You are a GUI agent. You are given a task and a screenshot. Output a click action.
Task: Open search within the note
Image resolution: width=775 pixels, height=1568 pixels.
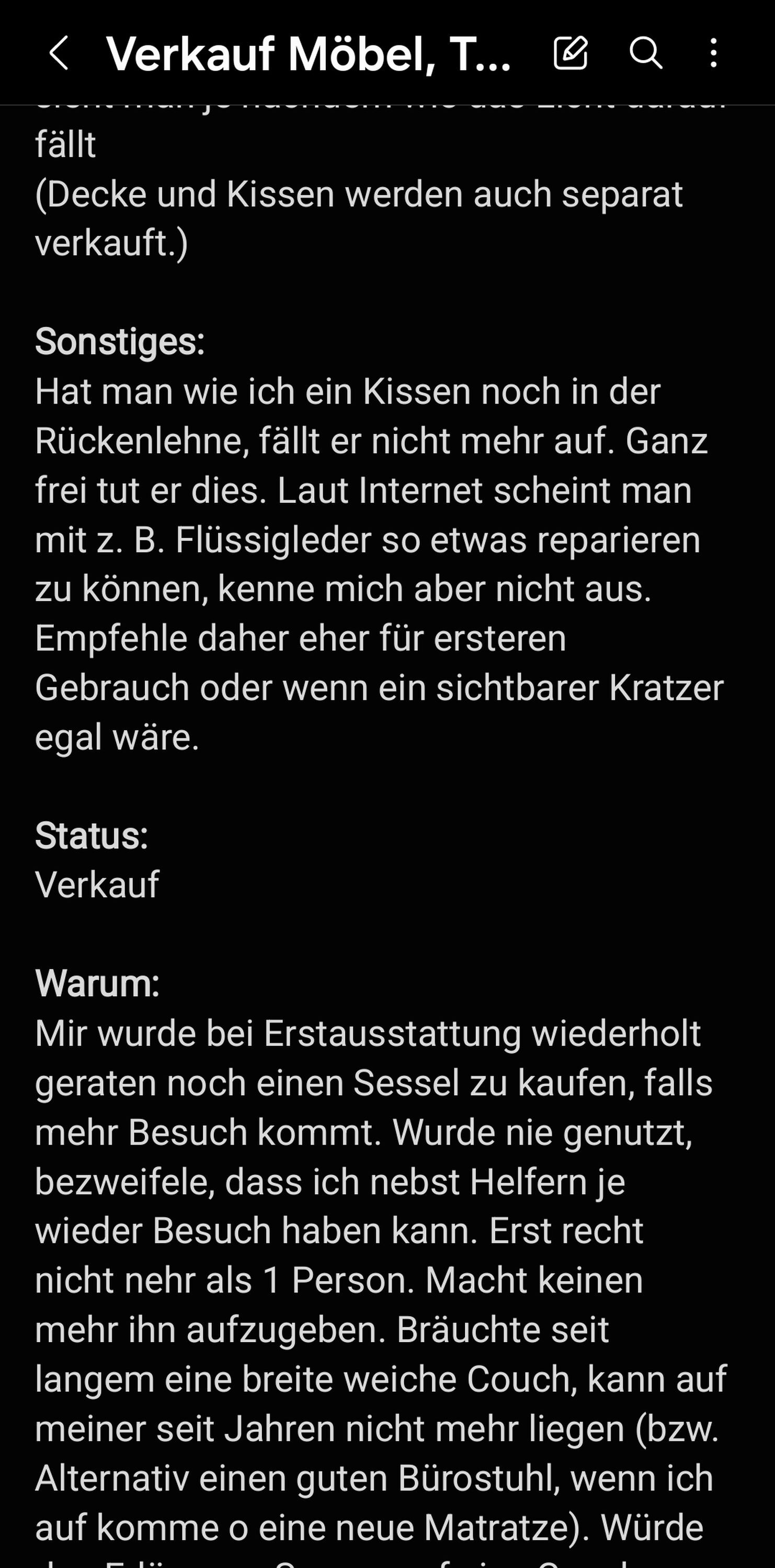(645, 53)
